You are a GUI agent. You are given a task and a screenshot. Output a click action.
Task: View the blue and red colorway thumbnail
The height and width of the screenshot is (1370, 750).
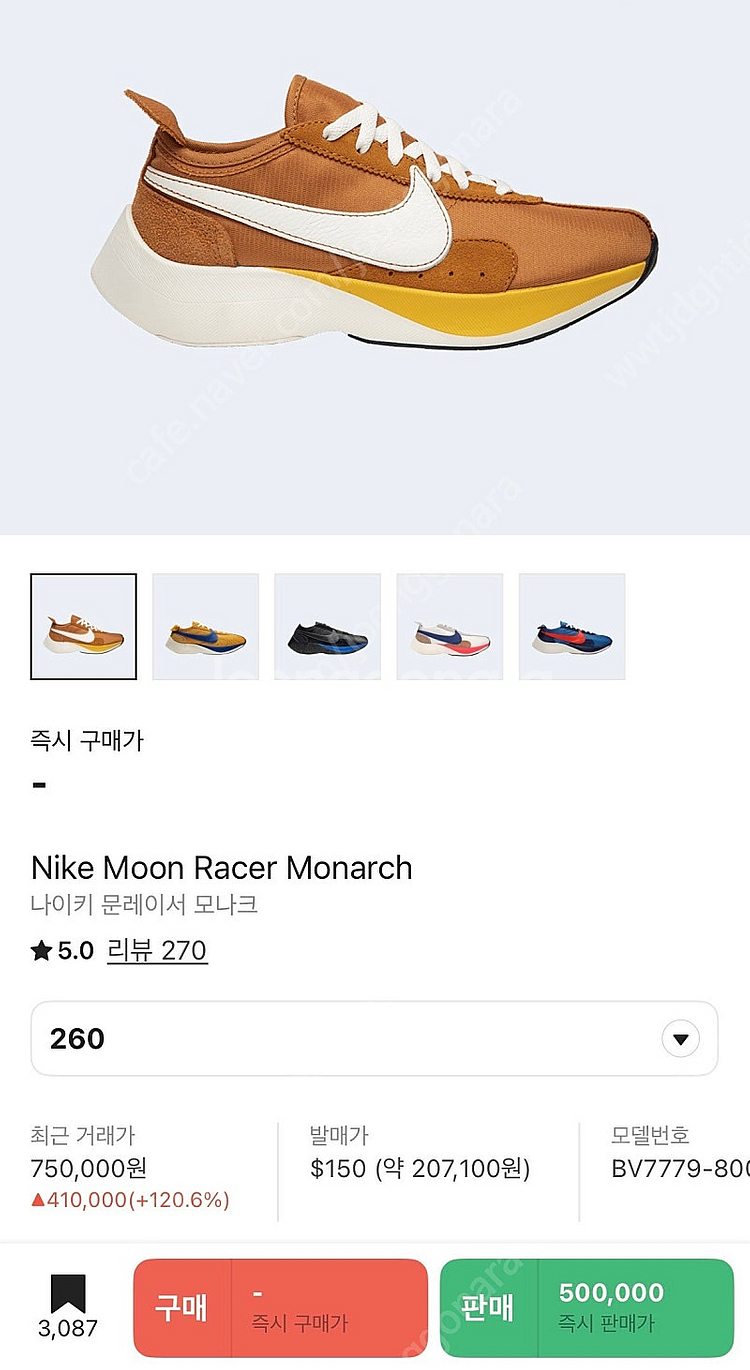click(572, 627)
